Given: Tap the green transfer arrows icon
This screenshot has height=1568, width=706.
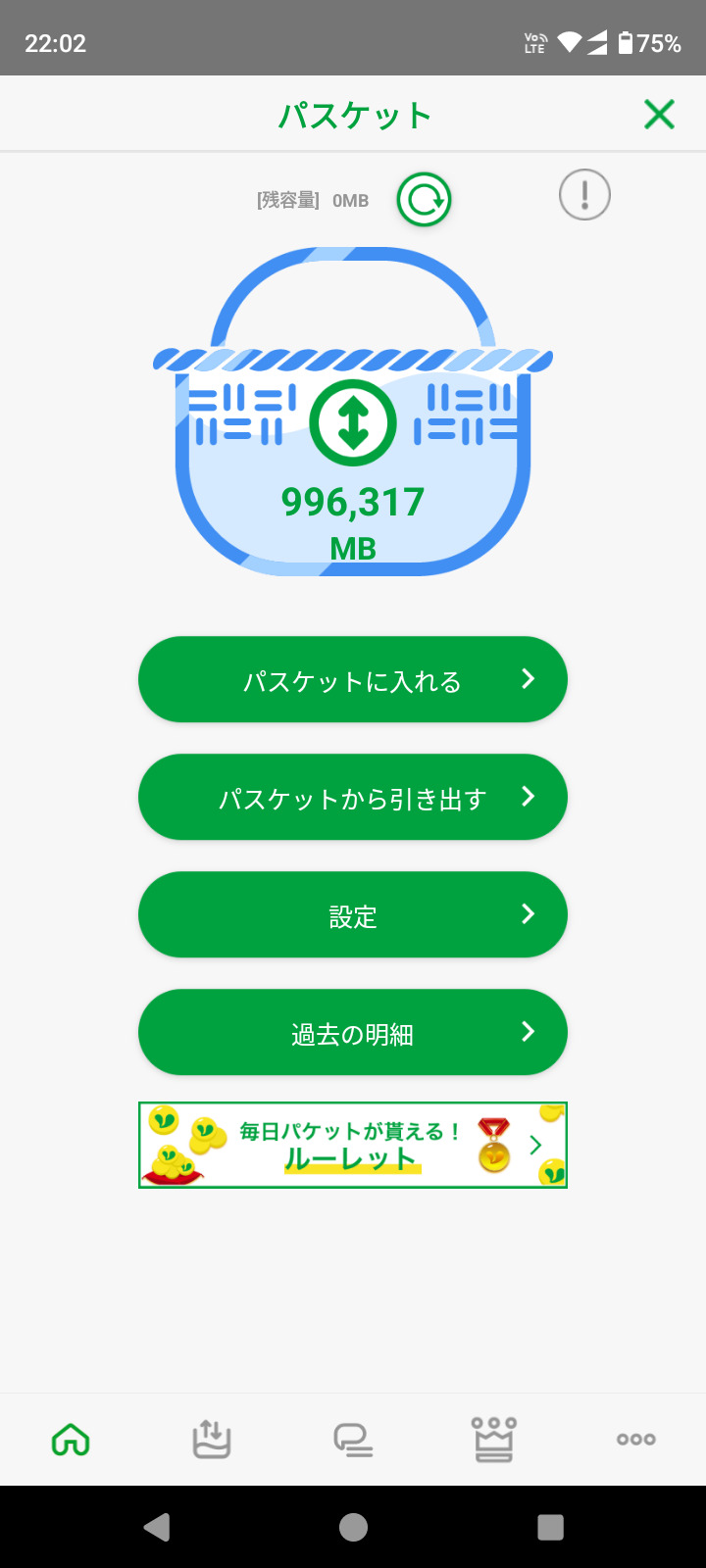Looking at the screenshot, I should (x=353, y=423).
